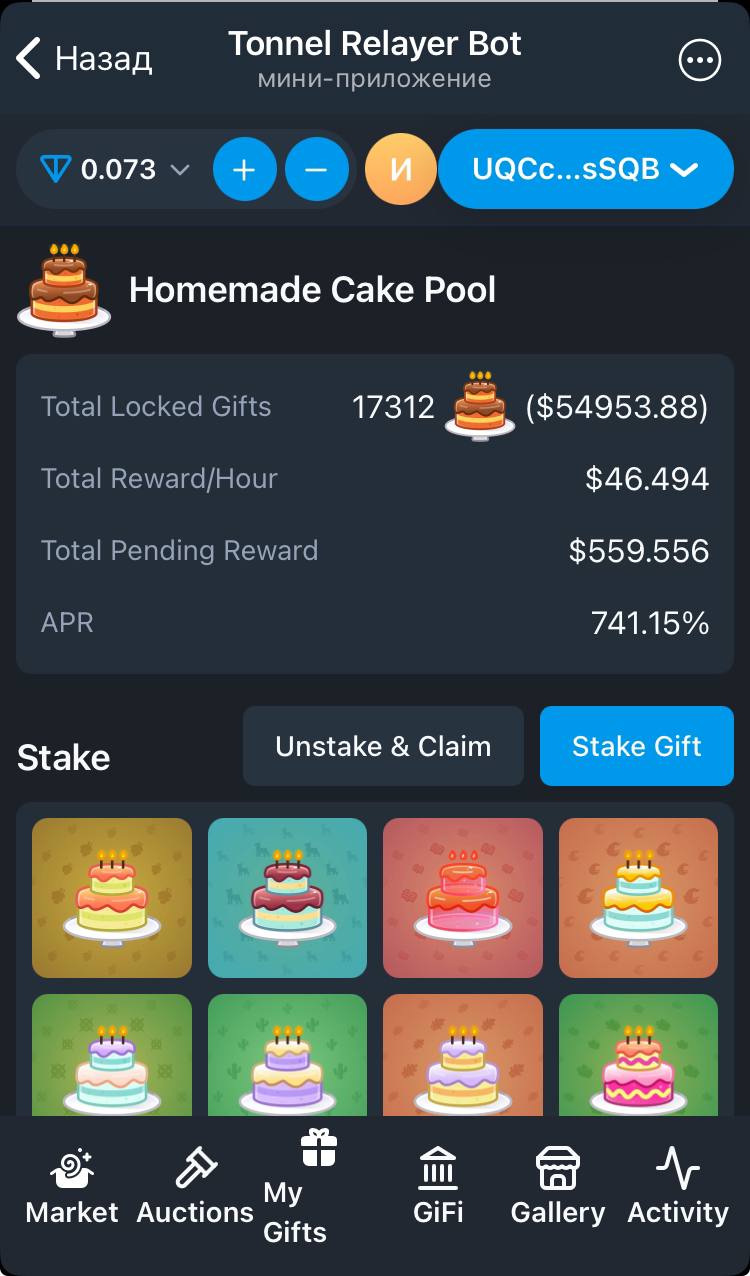Tap the plus button to deposit
750x1276 pixels.
pos(244,170)
